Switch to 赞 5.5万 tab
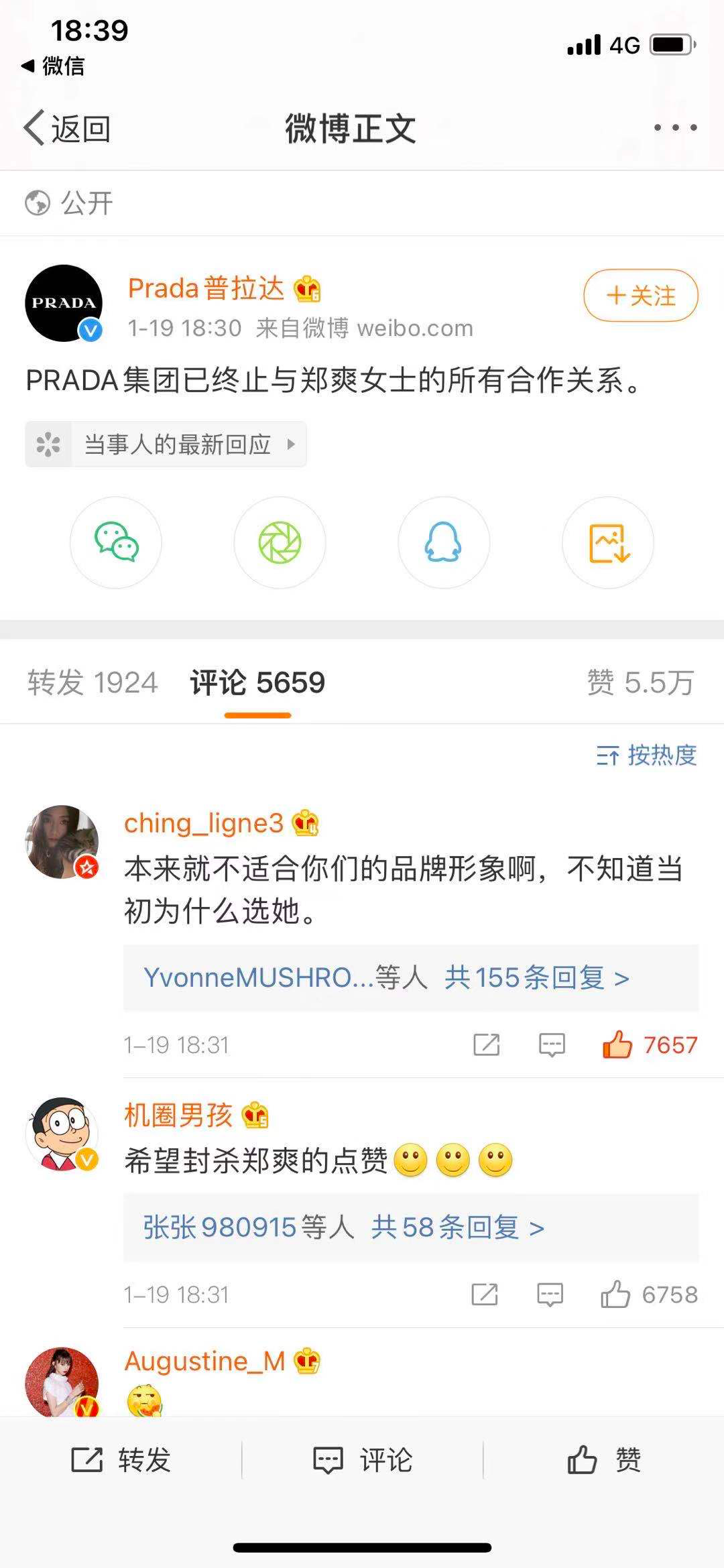The width and height of the screenshot is (724, 1568). click(x=640, y=682)
